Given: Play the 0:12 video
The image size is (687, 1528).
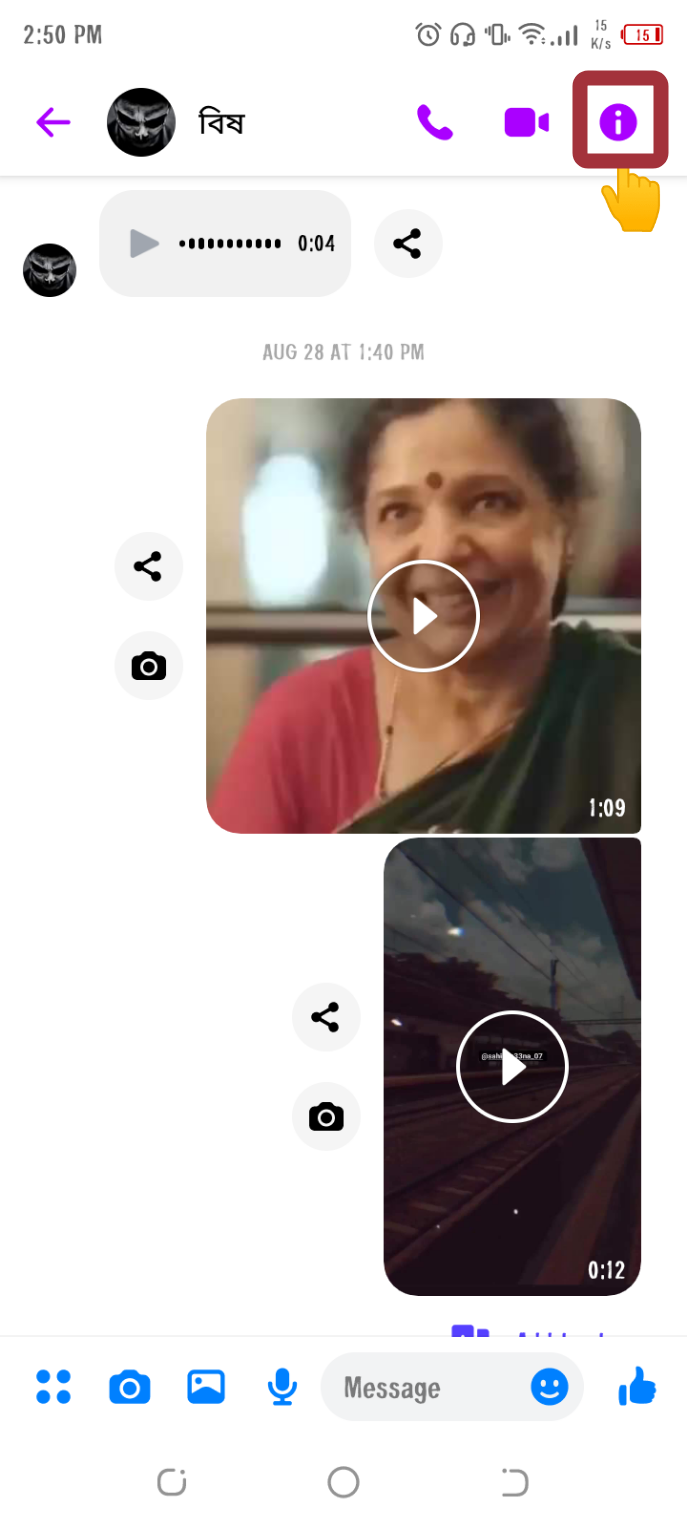Looking at the screenshot, I should [512, 1067].
